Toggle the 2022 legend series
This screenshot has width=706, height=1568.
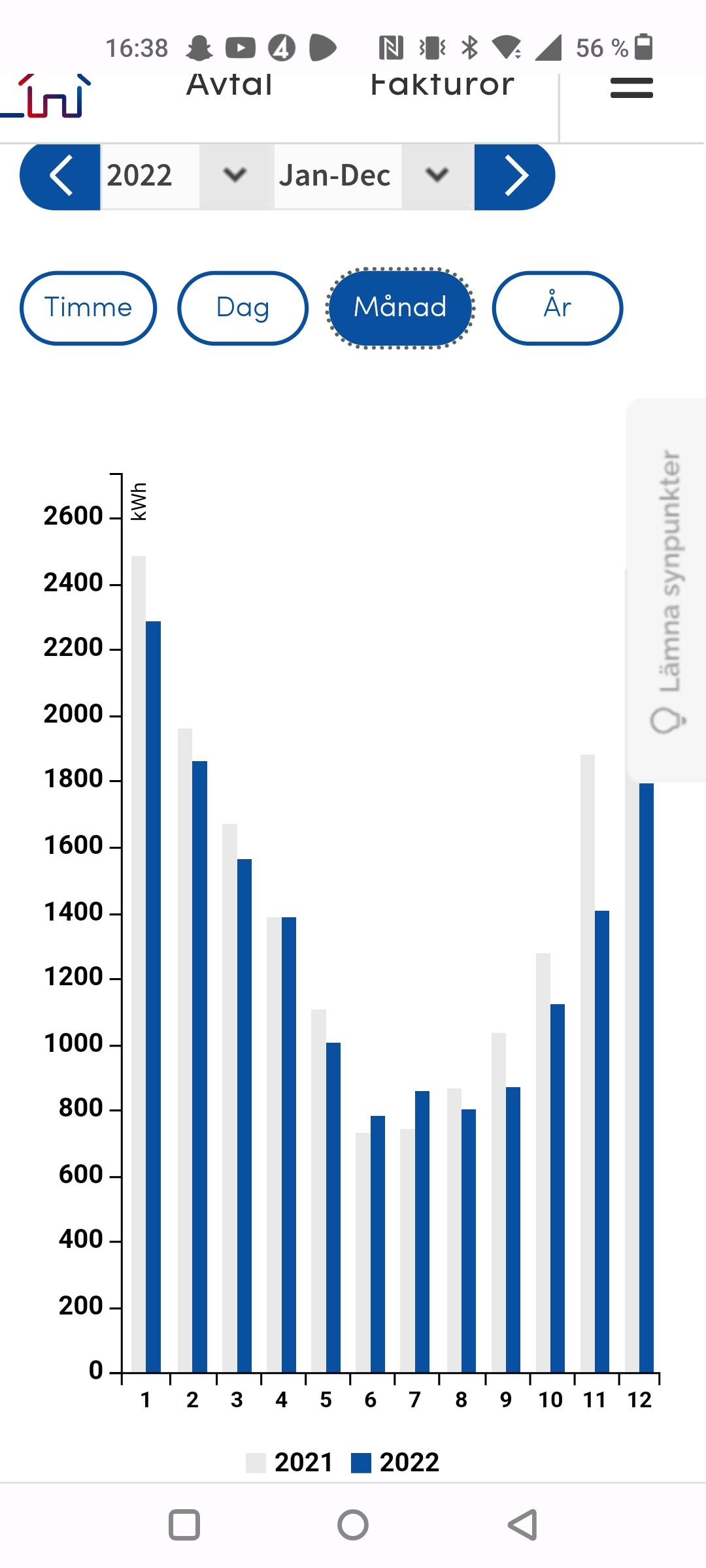pos(395,1462)
